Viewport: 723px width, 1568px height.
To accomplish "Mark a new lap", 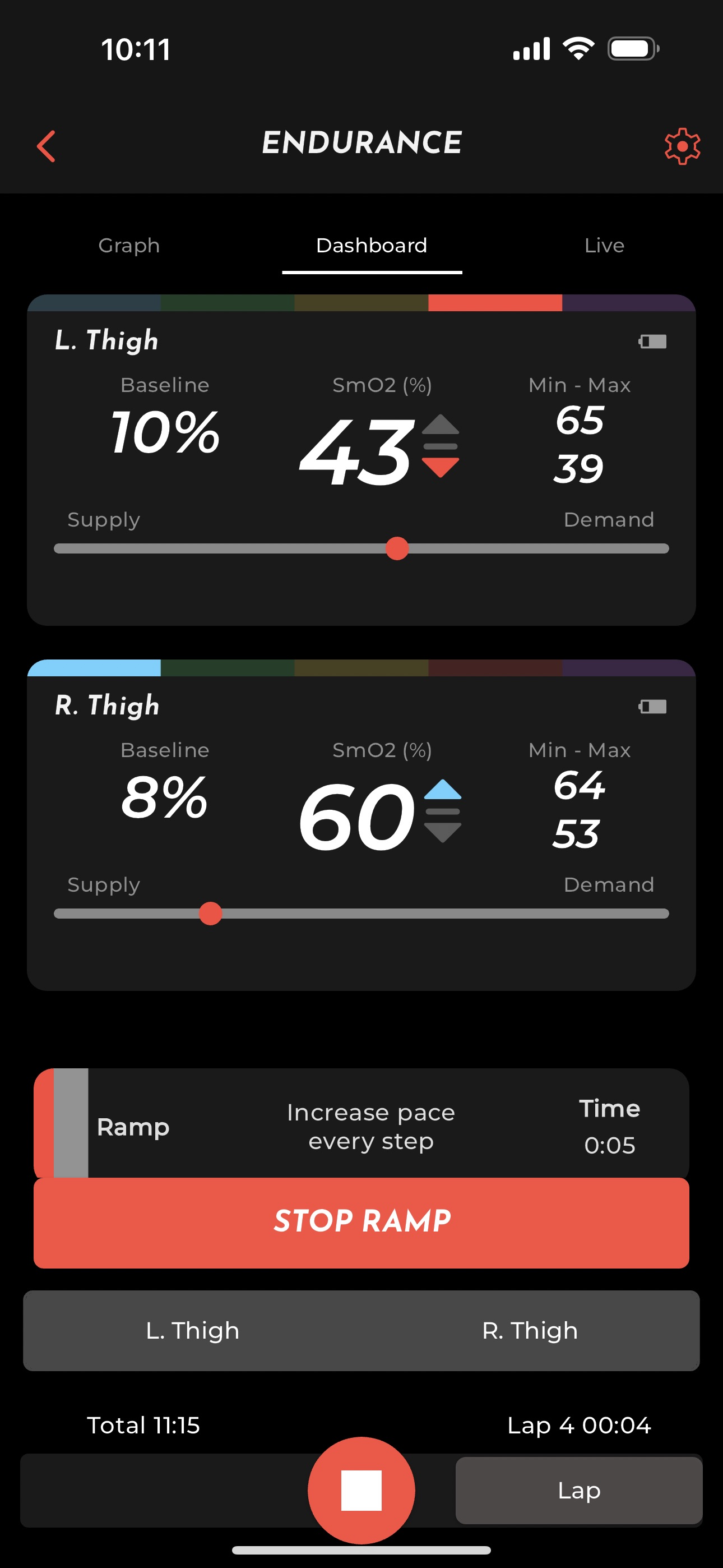I will click(x=578, y=1490).
